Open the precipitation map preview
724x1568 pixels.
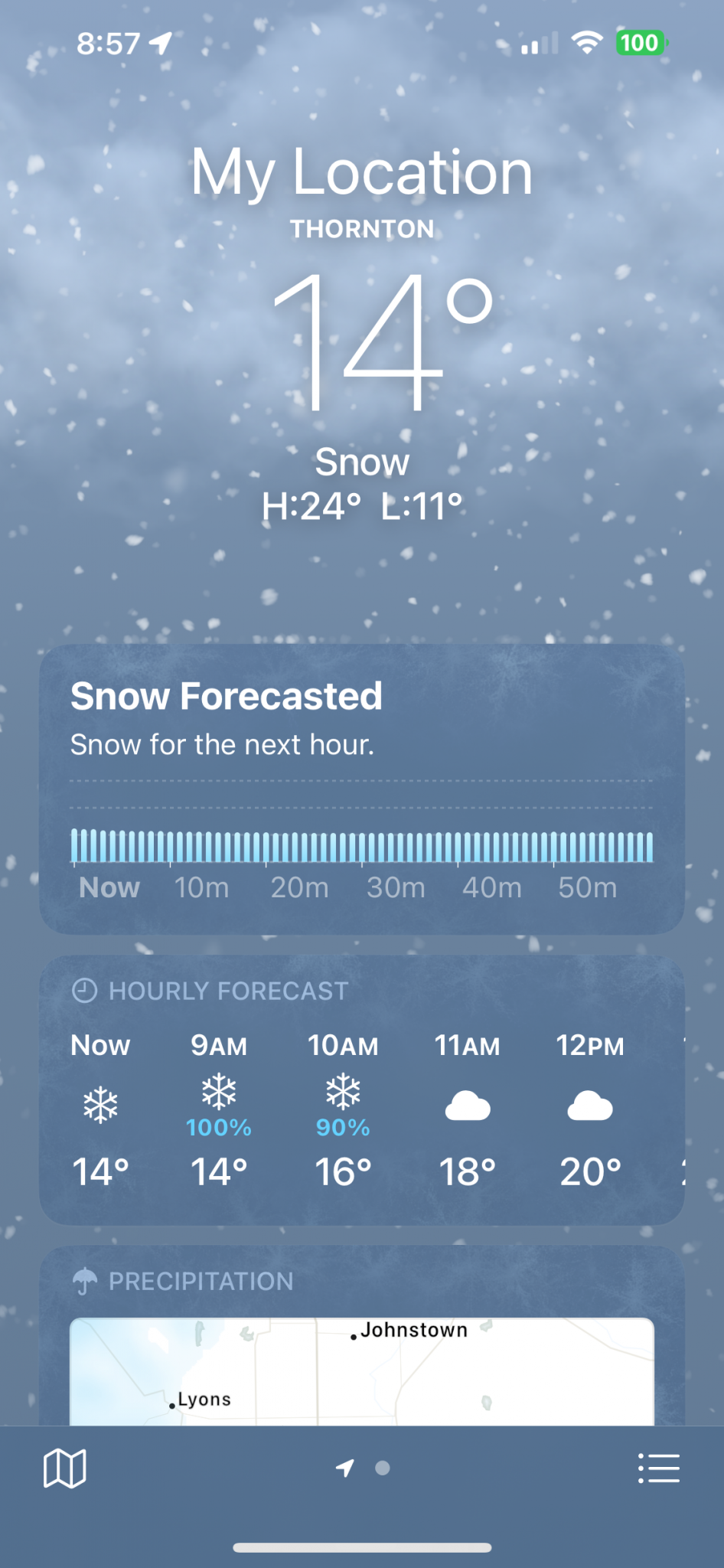point(361,1370)
